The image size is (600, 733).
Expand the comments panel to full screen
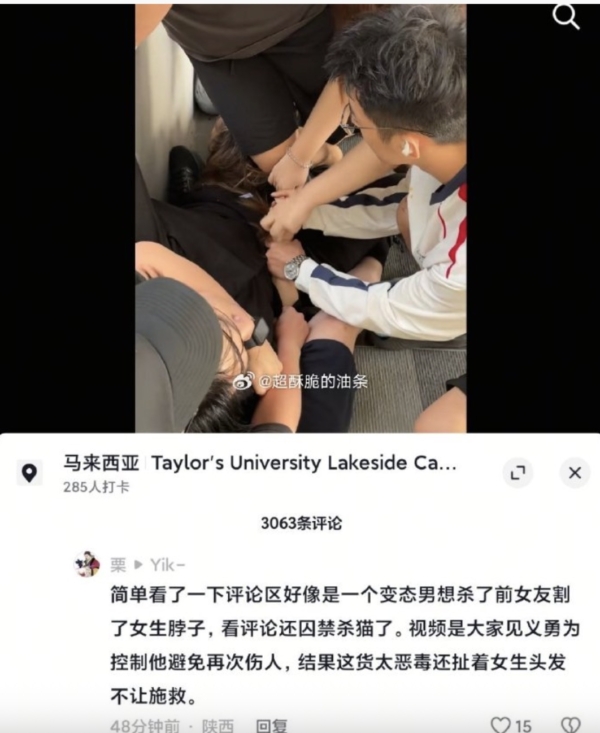tap(516, 473)
